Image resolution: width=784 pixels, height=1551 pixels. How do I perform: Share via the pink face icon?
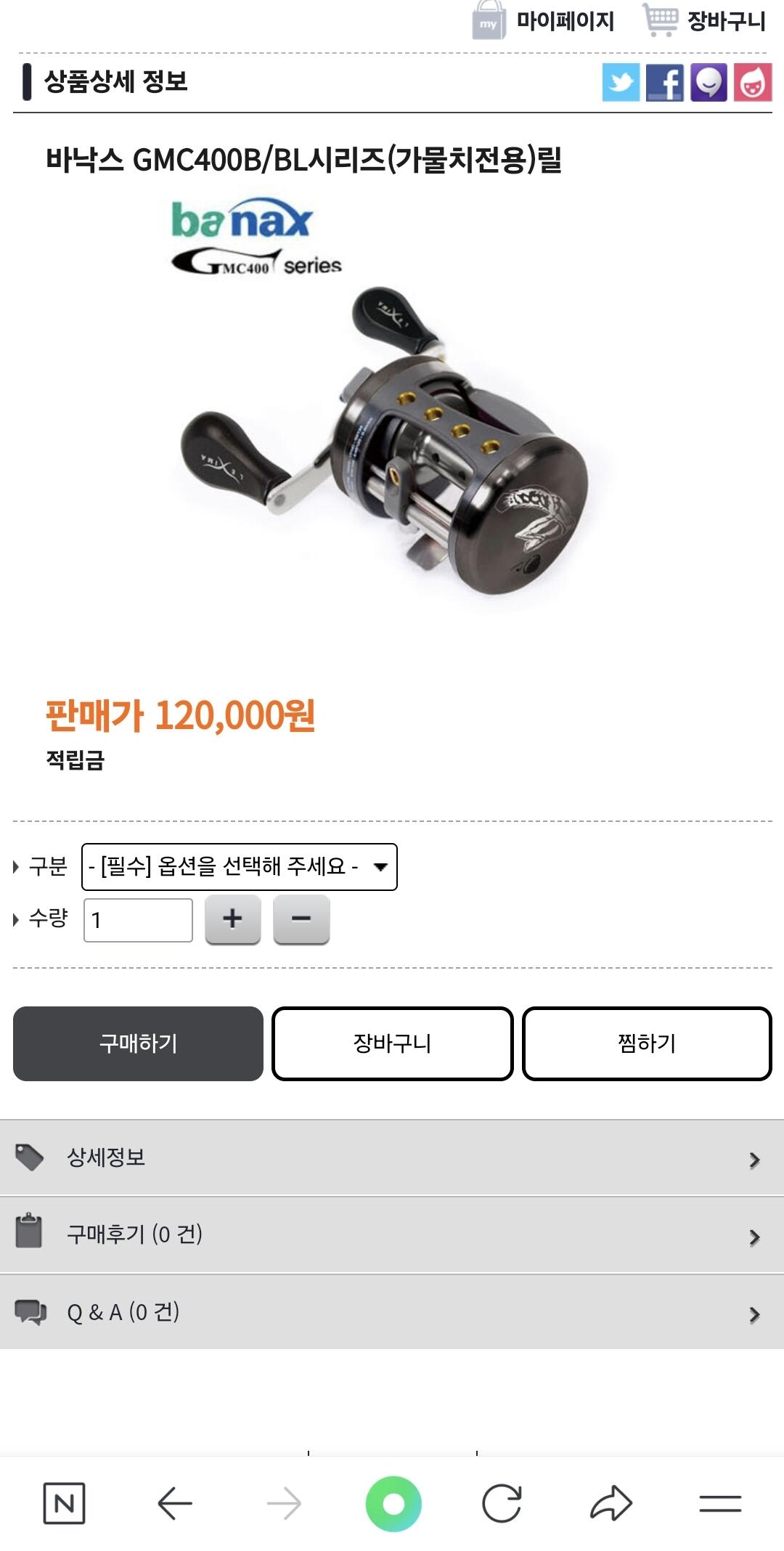coord(753,82)
